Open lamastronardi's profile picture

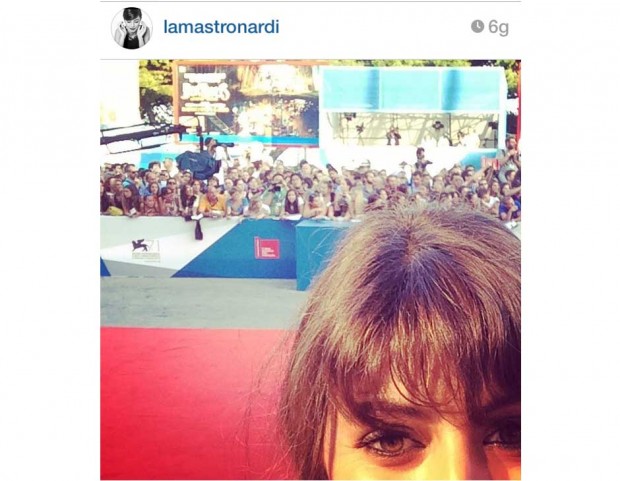pos(131,28)
